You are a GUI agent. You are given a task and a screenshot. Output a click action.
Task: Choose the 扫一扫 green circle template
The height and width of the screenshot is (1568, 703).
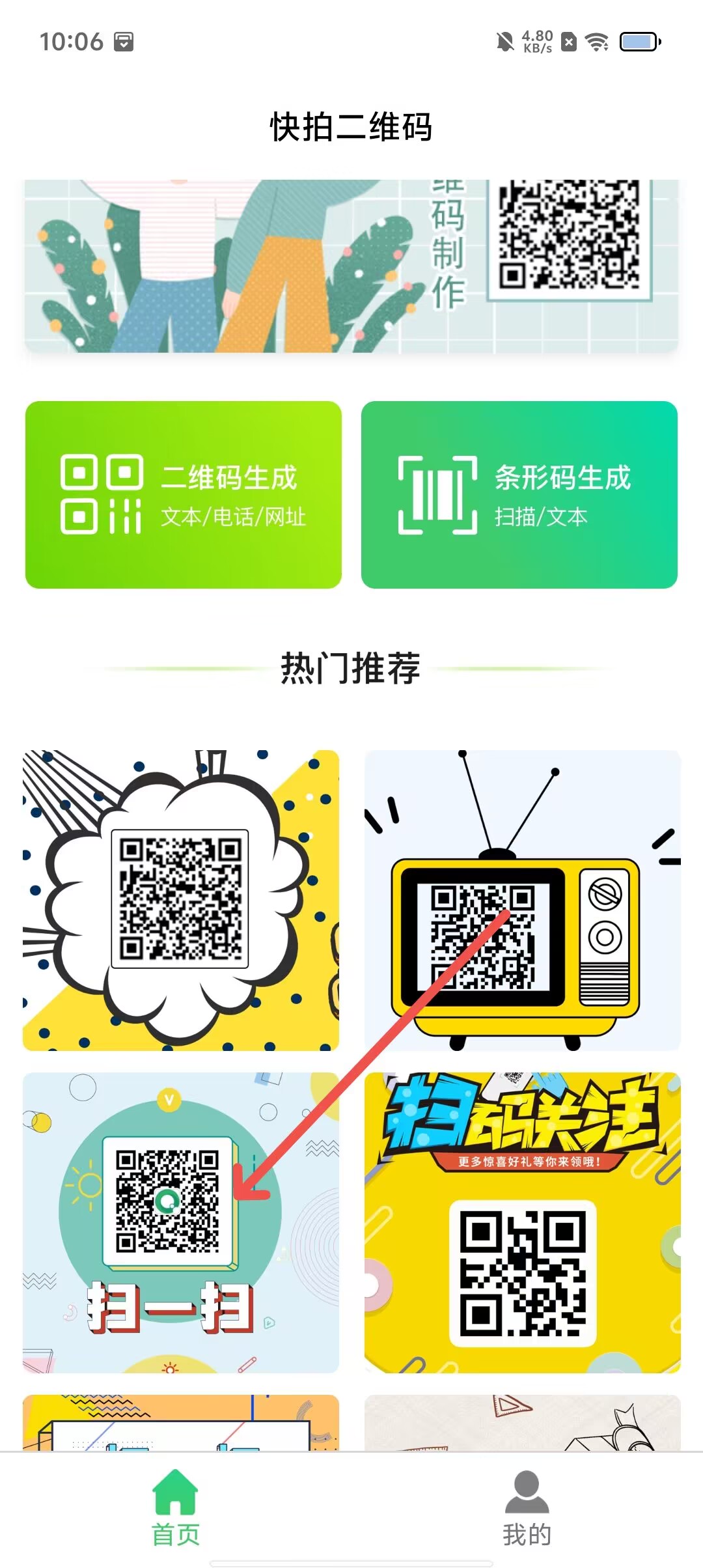click(x=181, y=1222)
